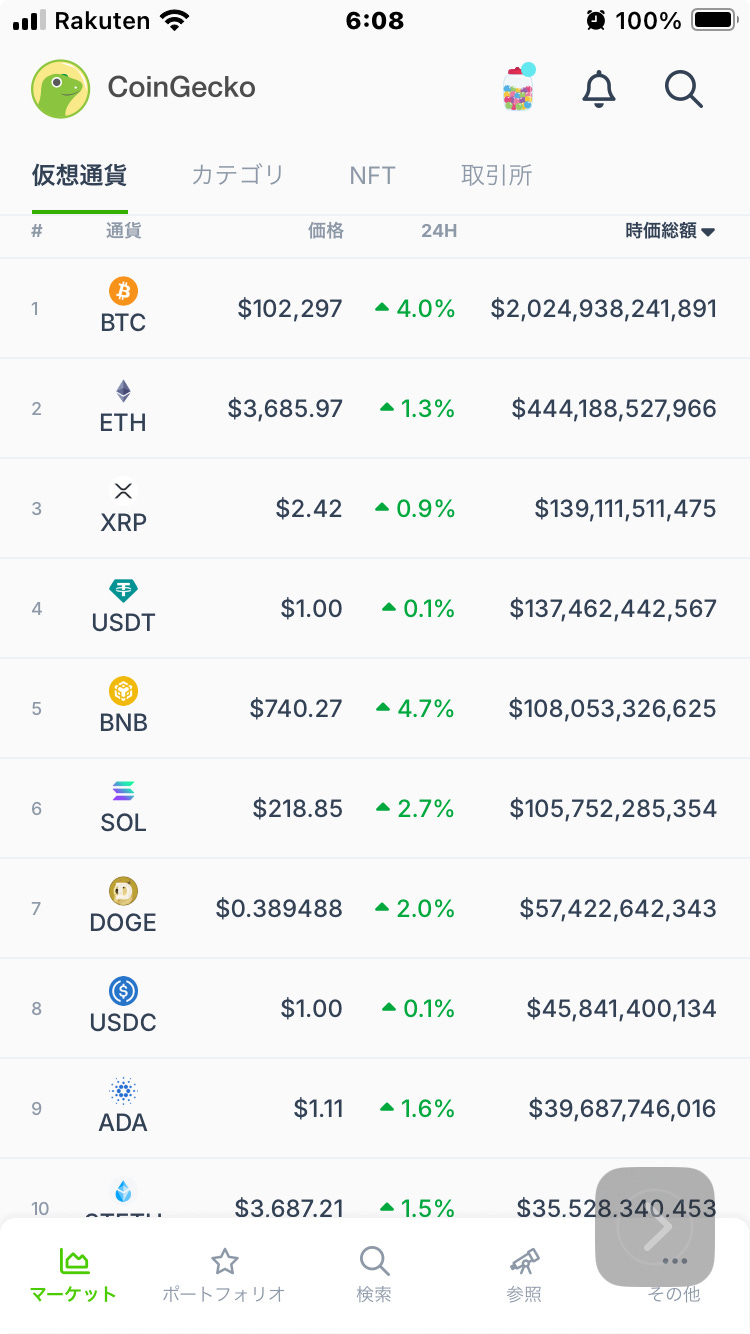Screen dimensions: 750x1334
Task: Tap the search magnifier in header
Action: click(x=684, y=89)
